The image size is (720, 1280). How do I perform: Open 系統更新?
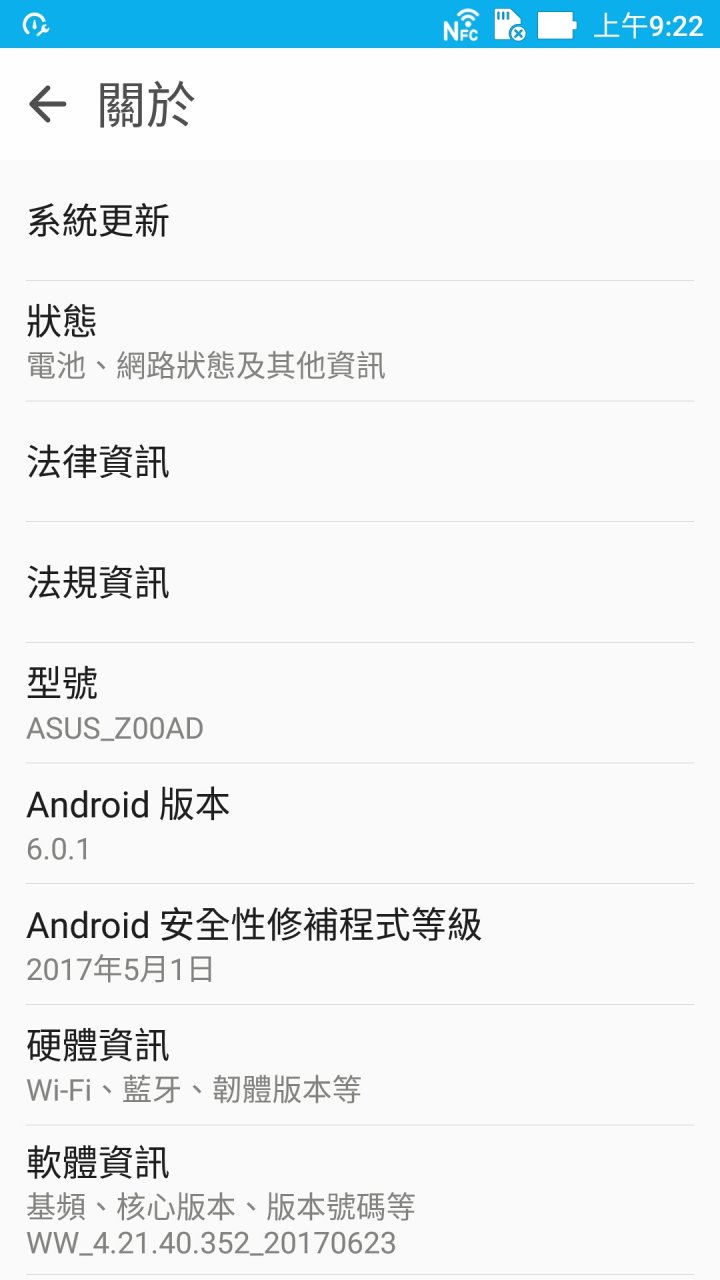click(360, 220)
